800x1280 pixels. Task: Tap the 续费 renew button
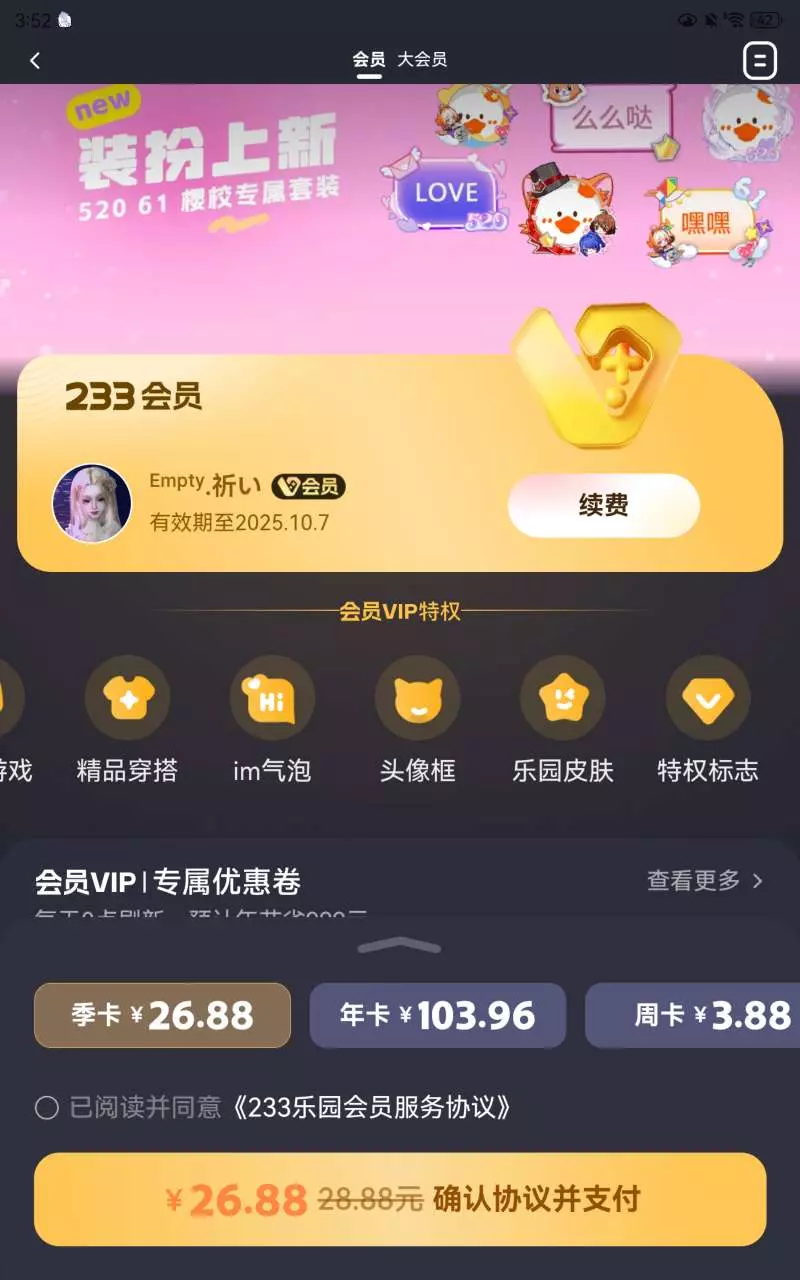pyautogui.click(x=603, y=505)
